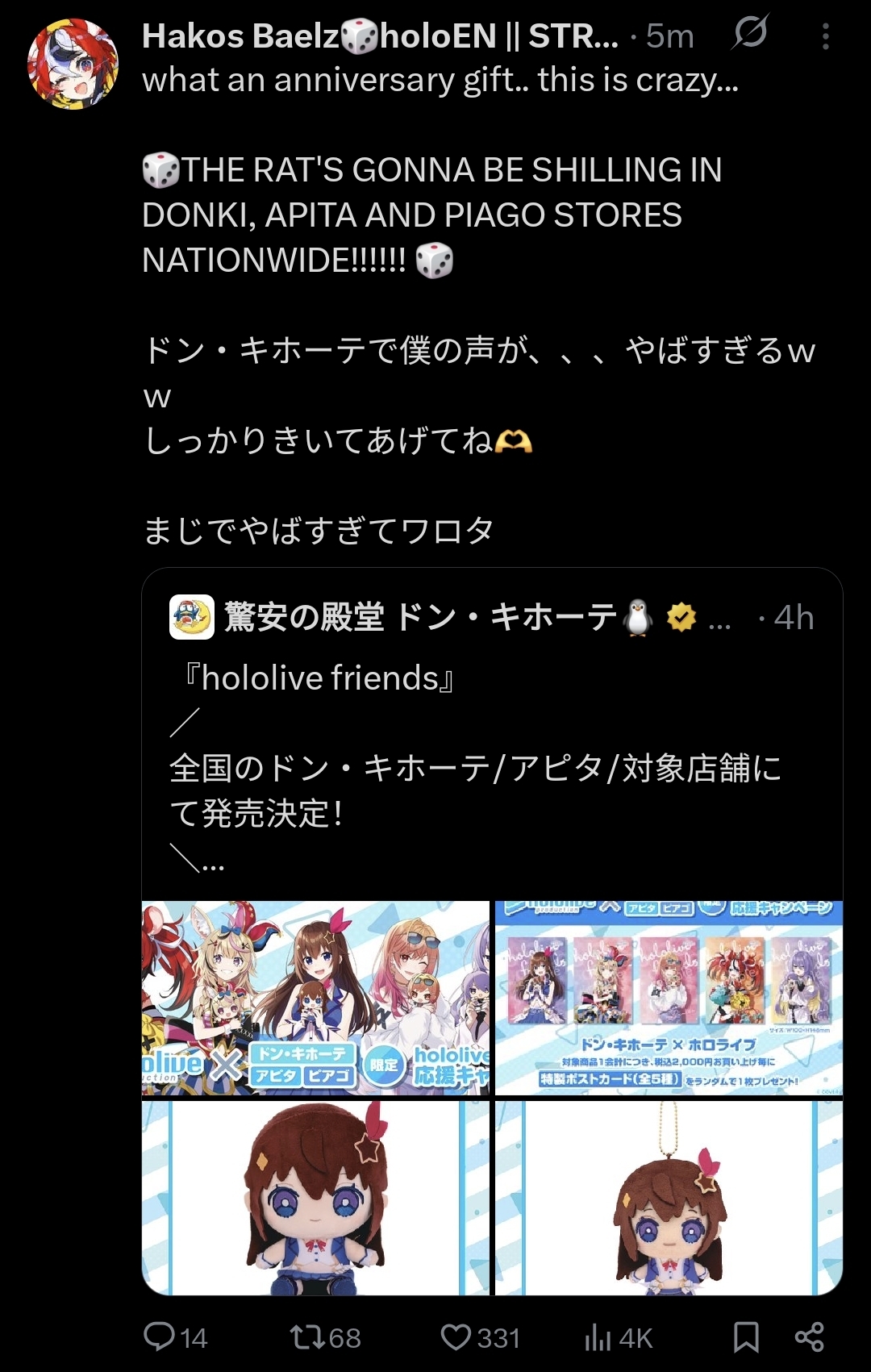Open Hakos Baelz's profile avatar
Image resolution: width=871 pixels, height=1372 pixels.
click(x=73, y=64)
